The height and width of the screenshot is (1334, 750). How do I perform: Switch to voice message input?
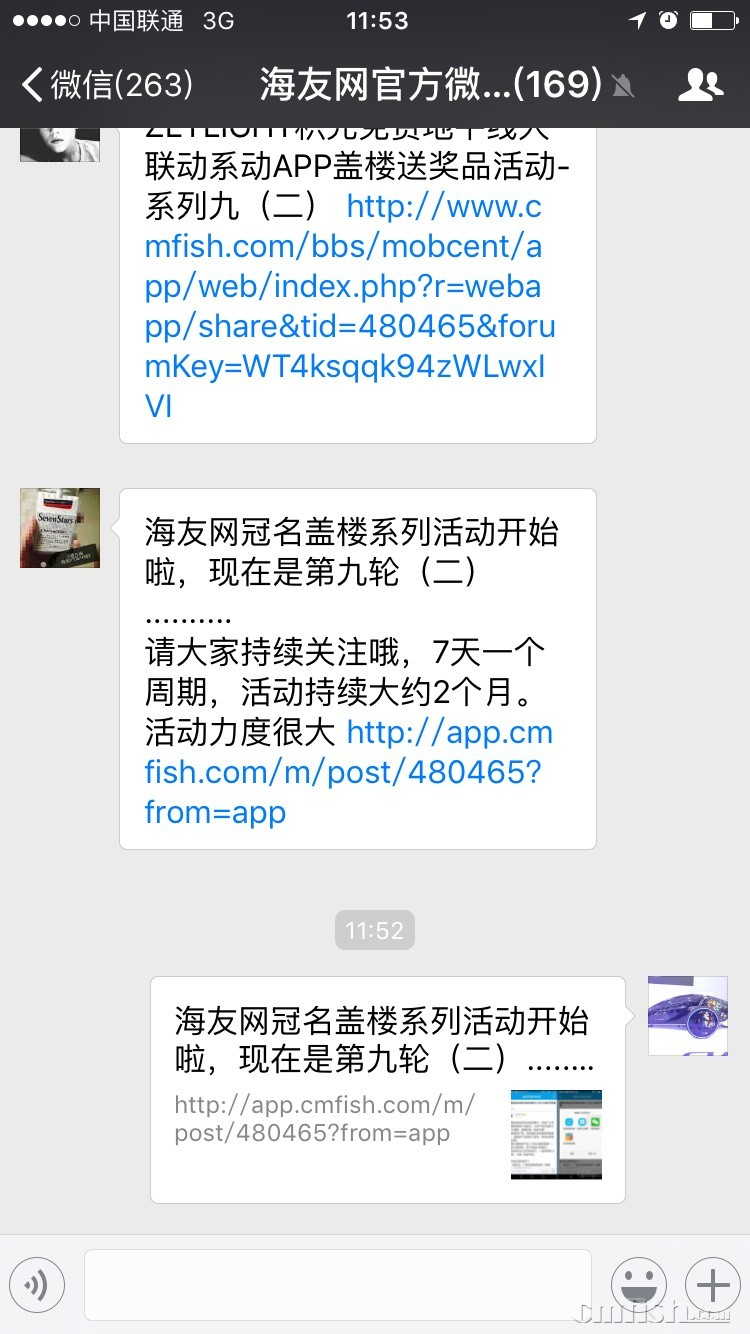[x=37, y=1284]
